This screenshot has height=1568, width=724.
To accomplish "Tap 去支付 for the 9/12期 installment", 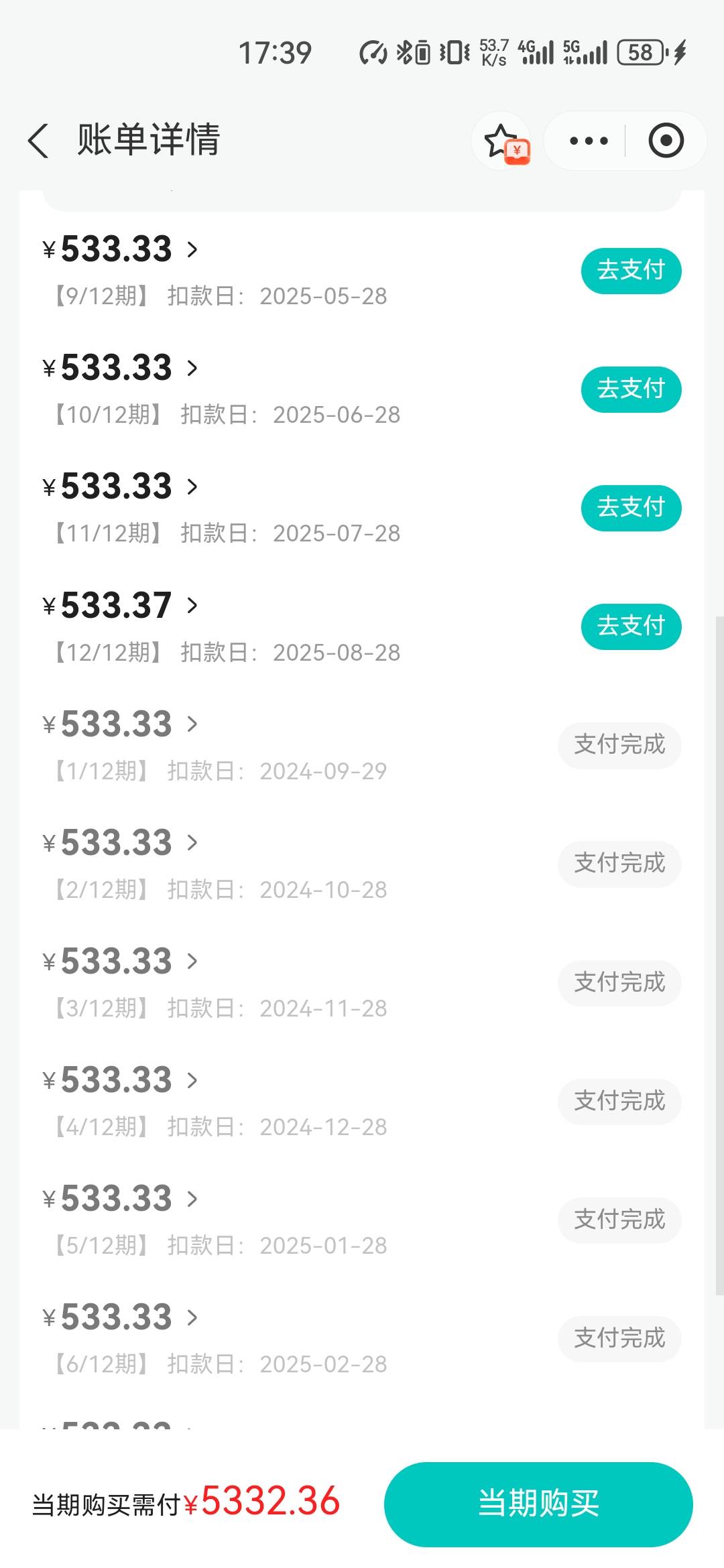I will [631, 271].
